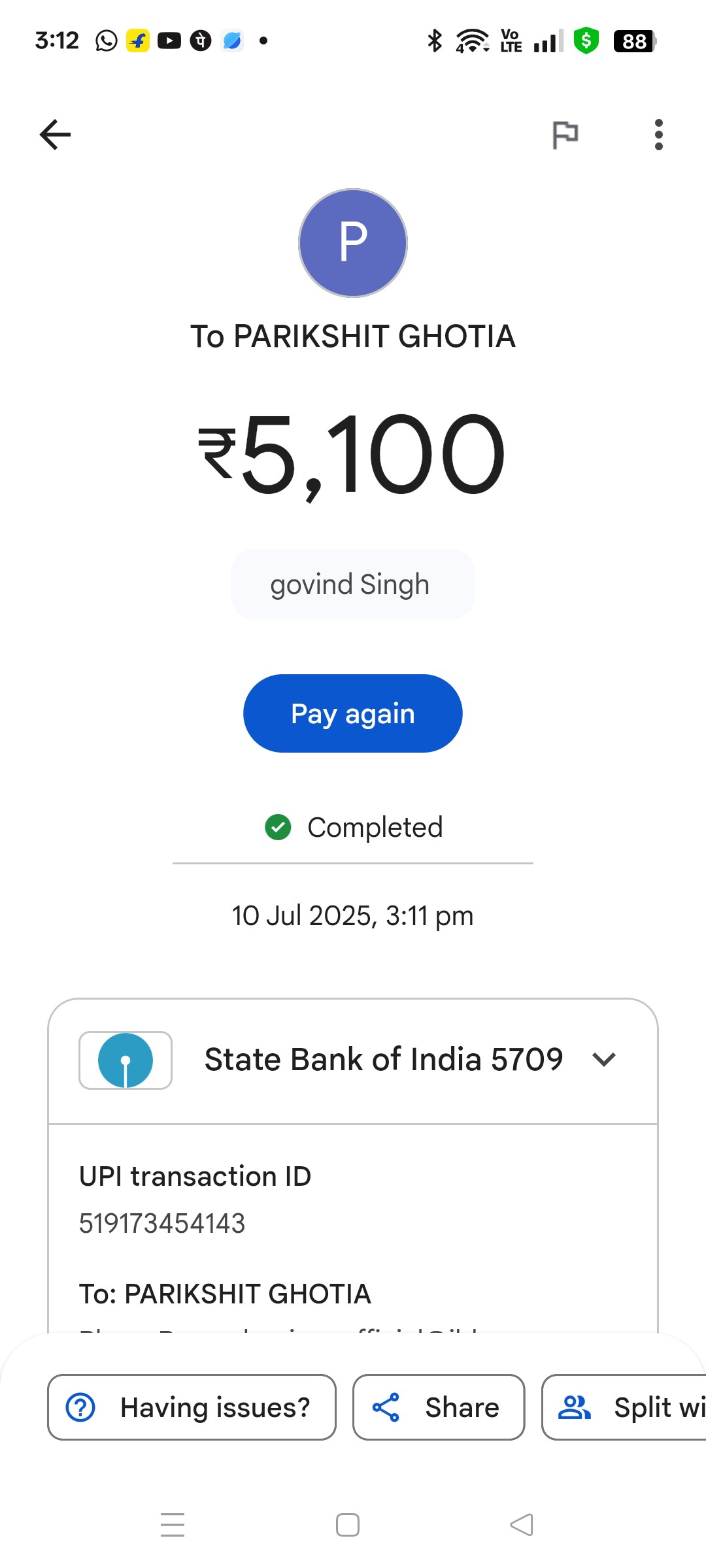Tap the system home button

click(348, 1525)
